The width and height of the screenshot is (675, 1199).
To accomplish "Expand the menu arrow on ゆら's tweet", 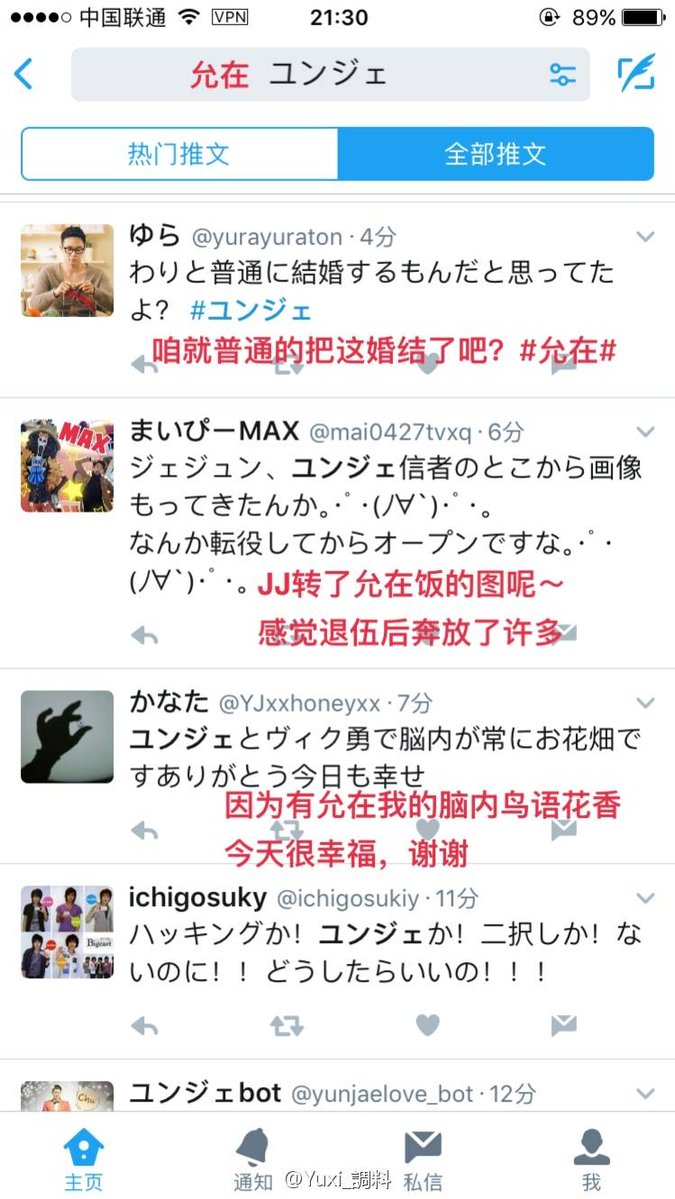I will (645, 237).
